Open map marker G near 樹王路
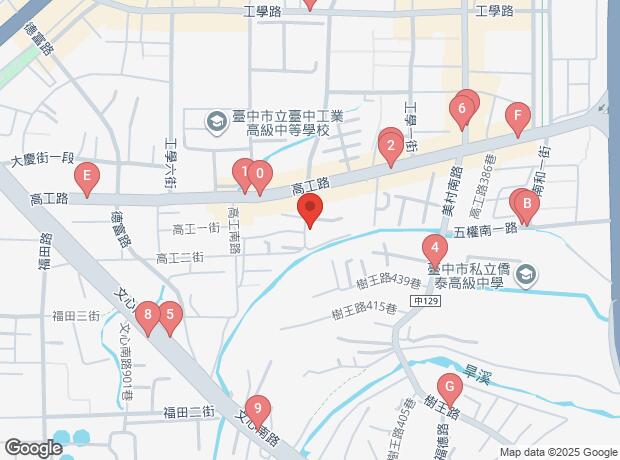 coord(449,386)
